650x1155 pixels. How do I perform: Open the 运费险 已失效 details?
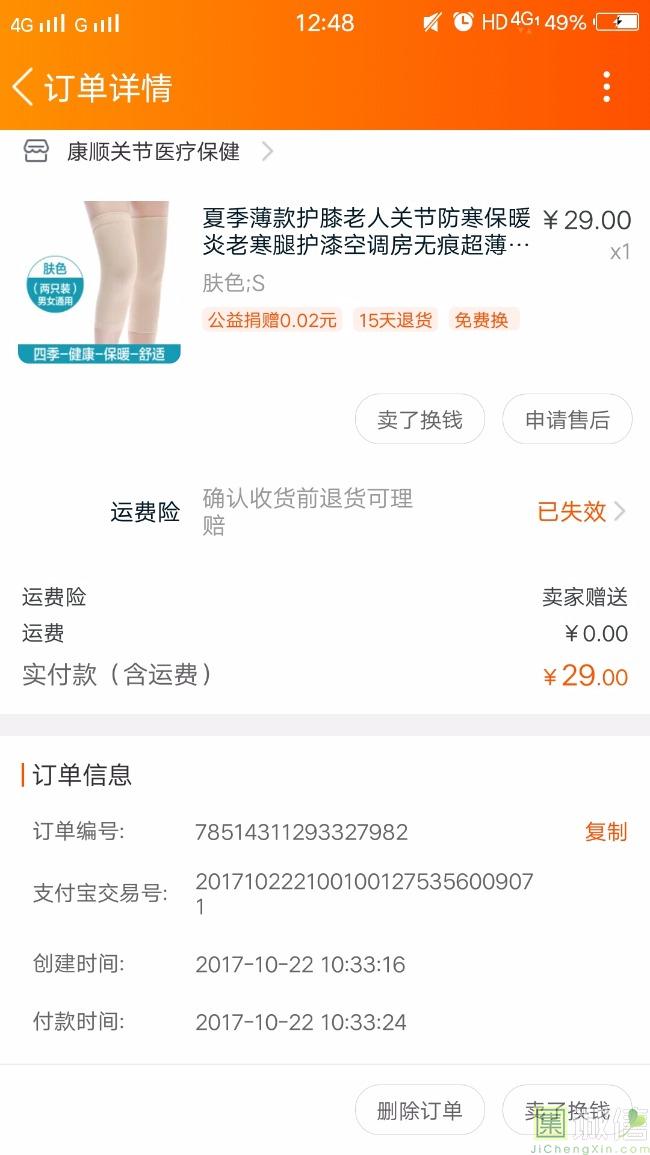coord(580,512)
